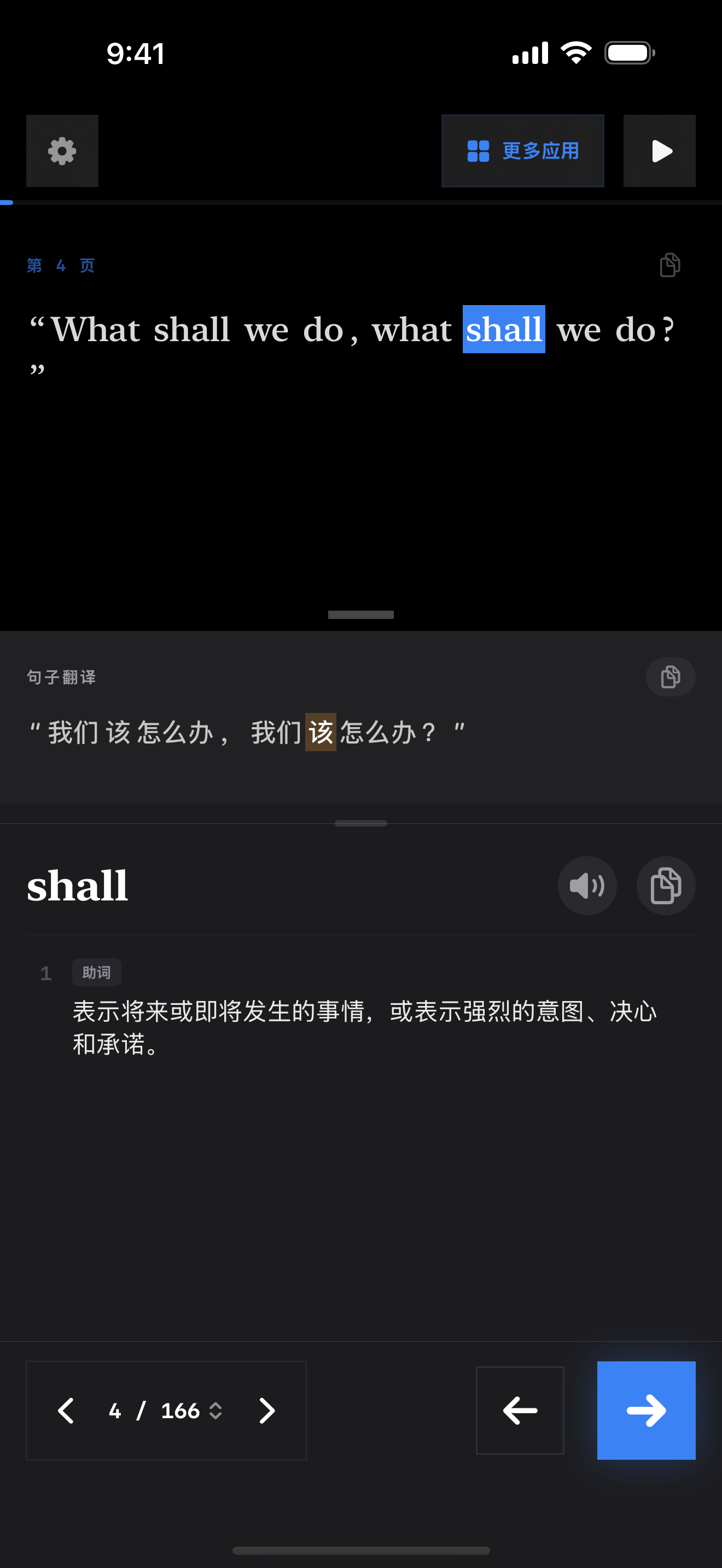Open the settings gear
This screenshot has width=722, height=1568.
(x=62, y=151)
